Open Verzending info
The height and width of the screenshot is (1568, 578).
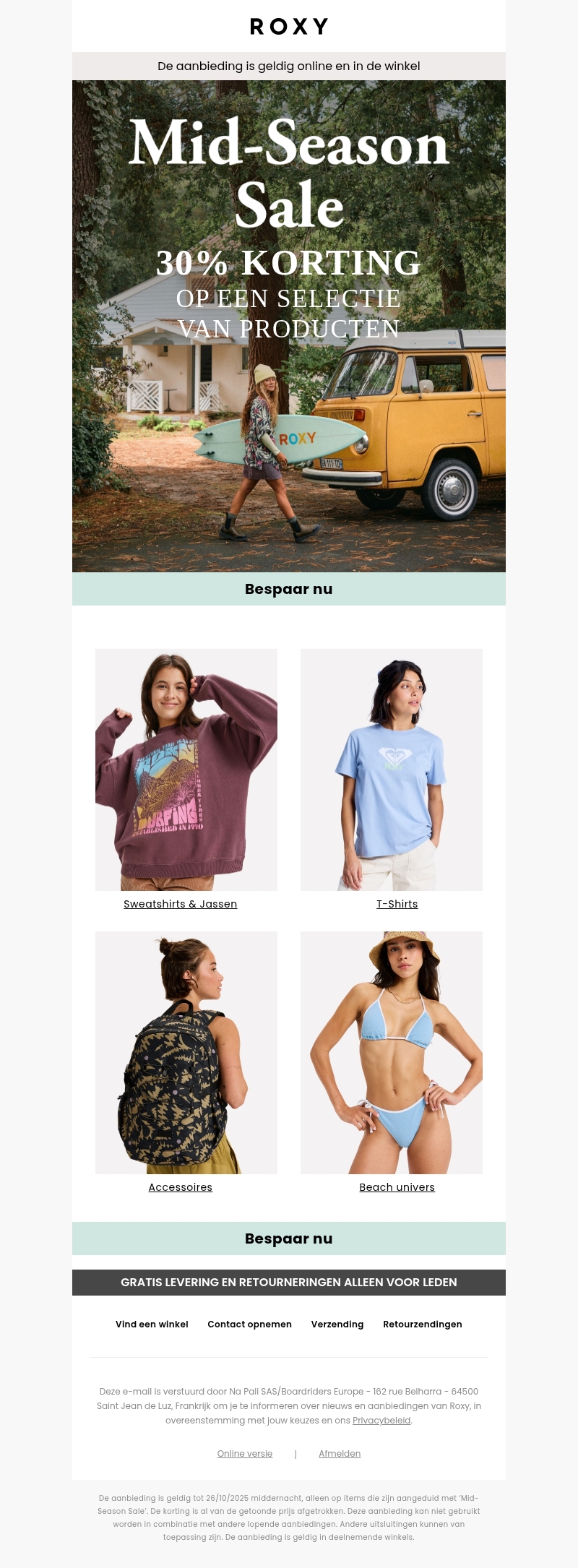click(337, 1324)
